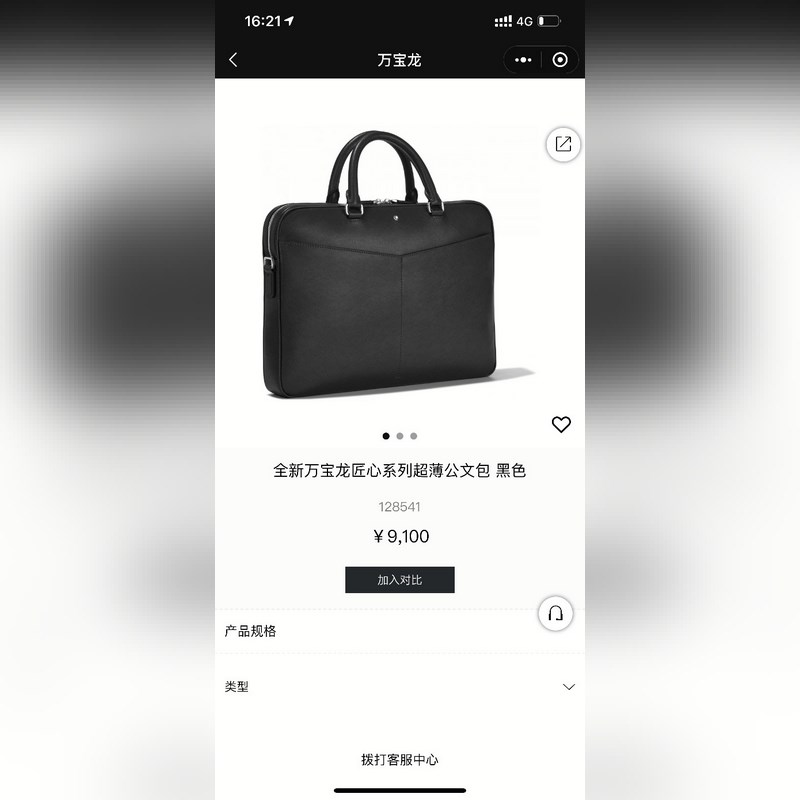Open customer service headset icon
Image resolution: width=800 pixels, height=800 pixels.
tap(556, 613)
